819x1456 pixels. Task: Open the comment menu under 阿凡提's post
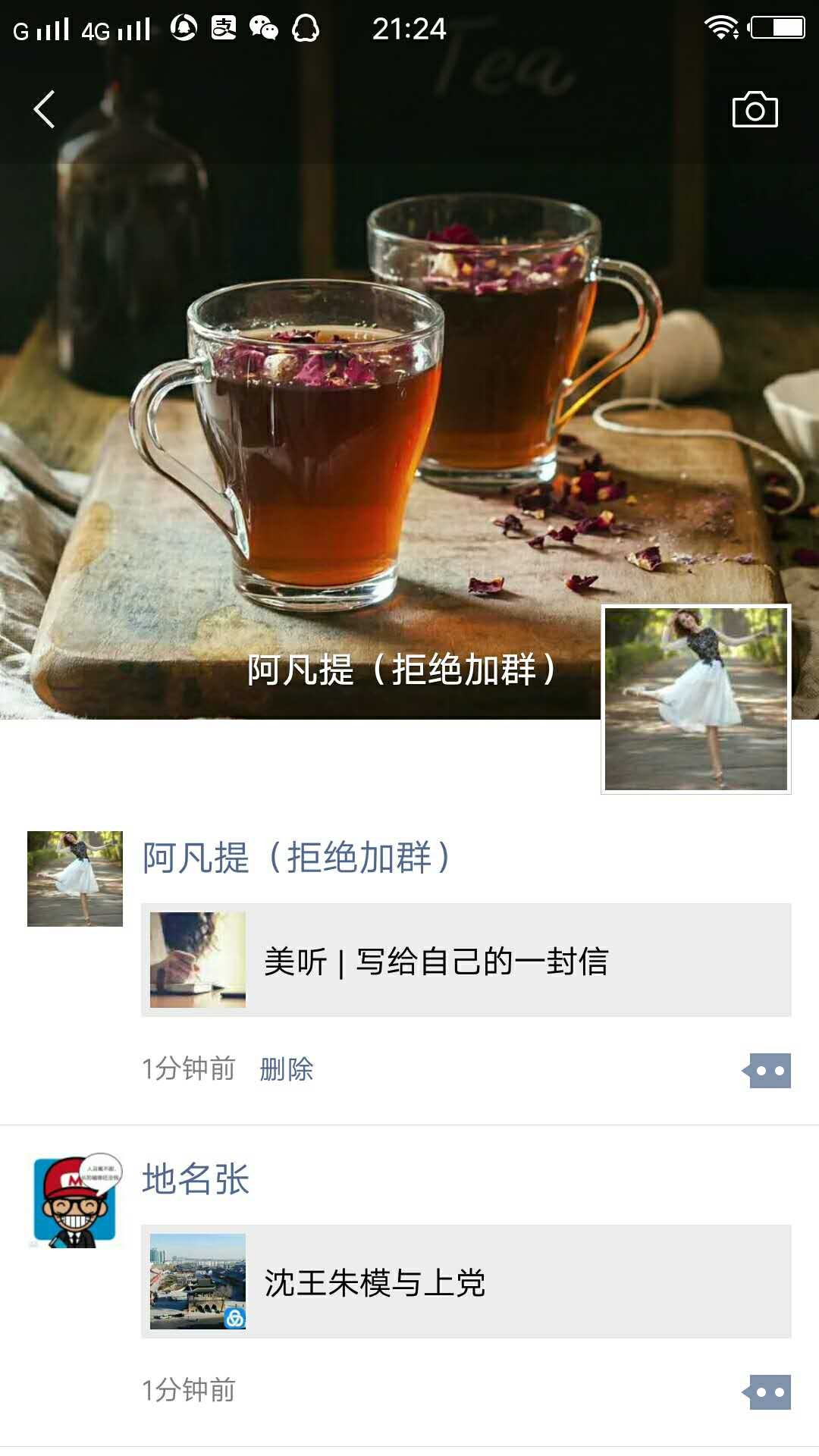(x=768, y=1071)
